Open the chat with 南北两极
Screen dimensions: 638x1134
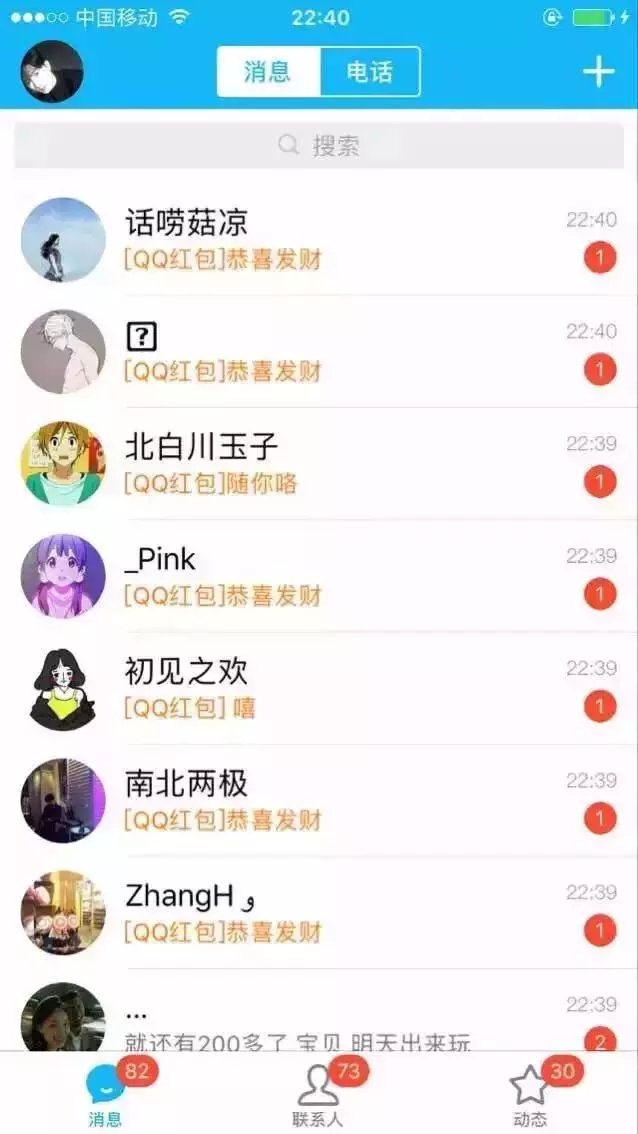[x=319, y=800]
